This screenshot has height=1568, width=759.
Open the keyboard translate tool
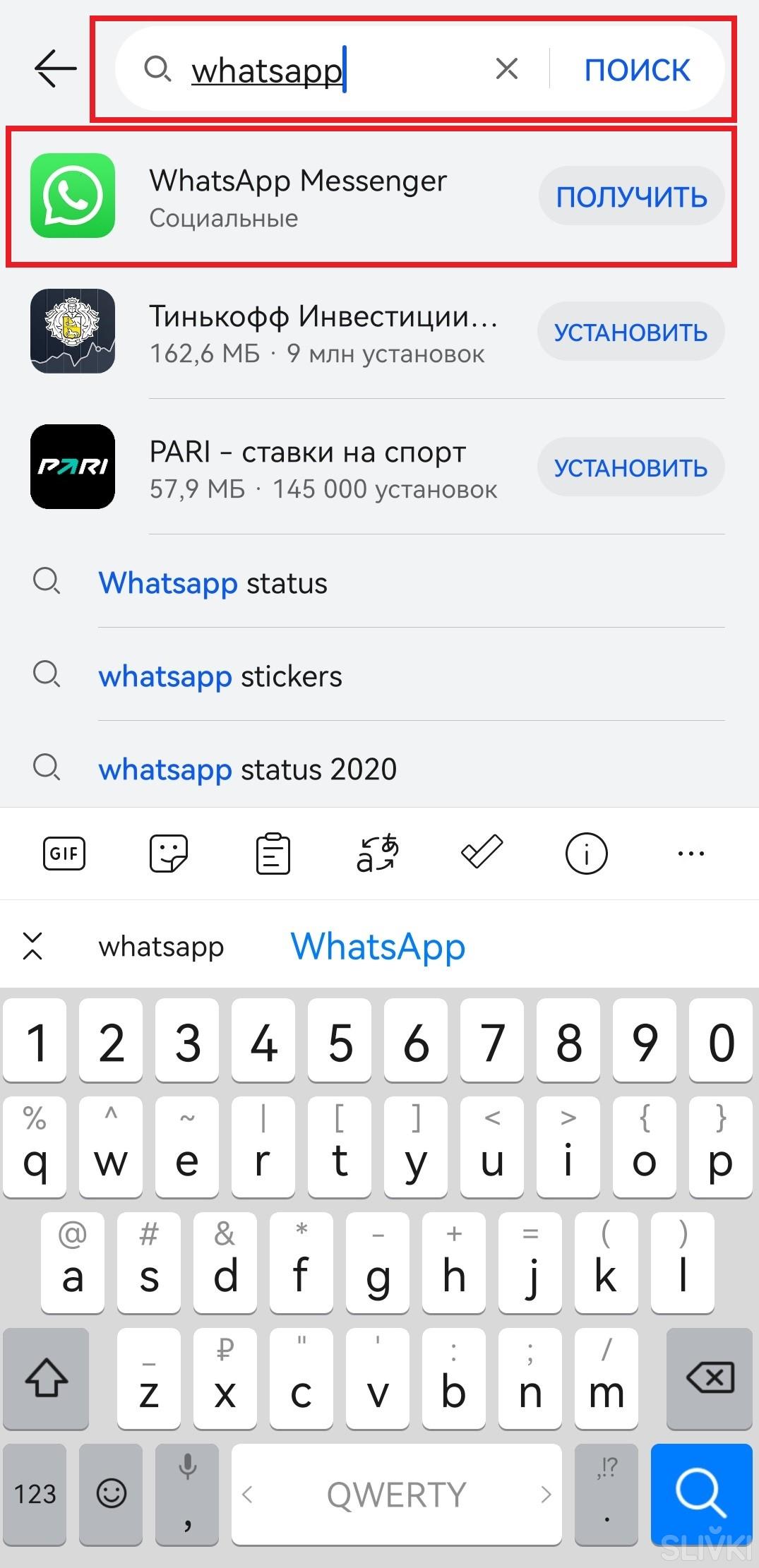pyautogui.click(x=377, y=854)
